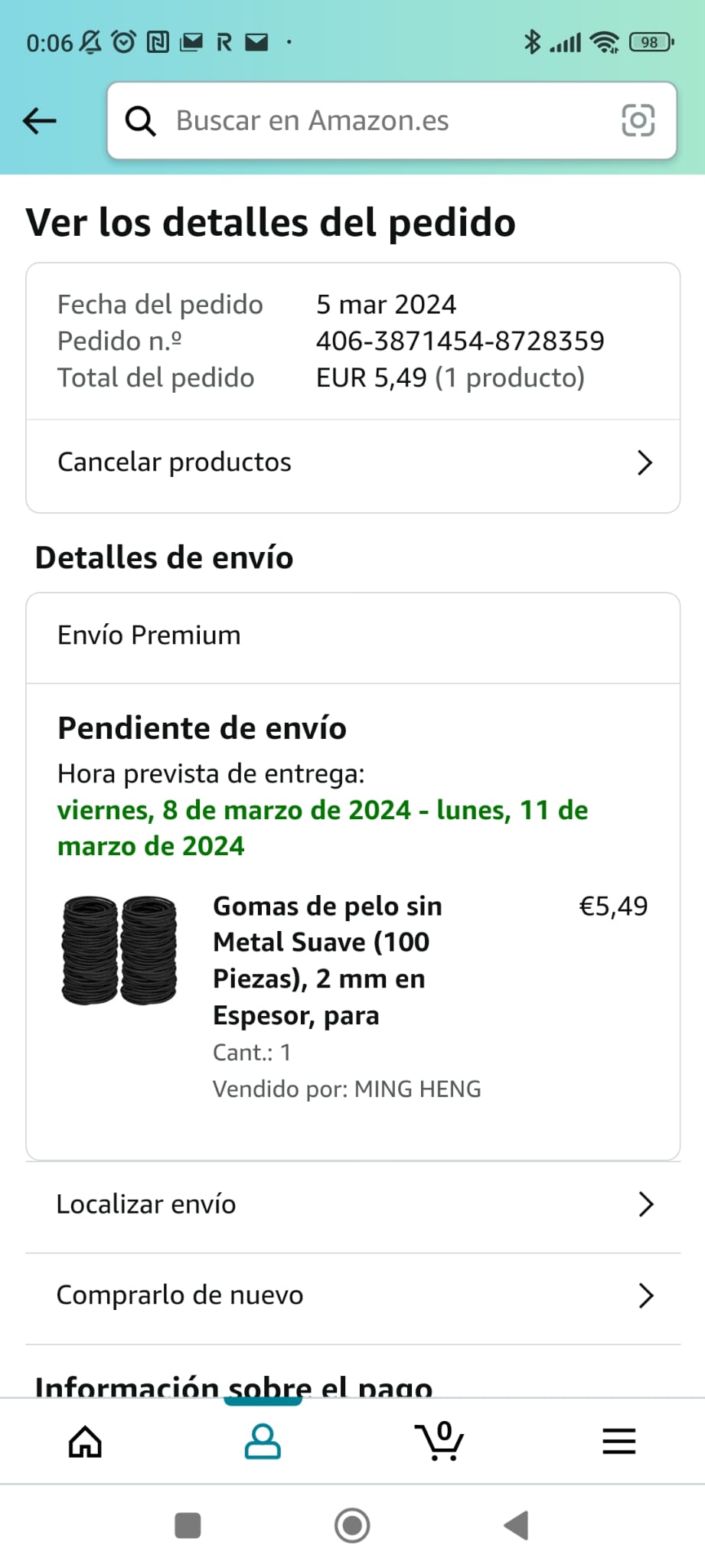Choose Comprarlo de nuevo

click(x=353, y=1295)
